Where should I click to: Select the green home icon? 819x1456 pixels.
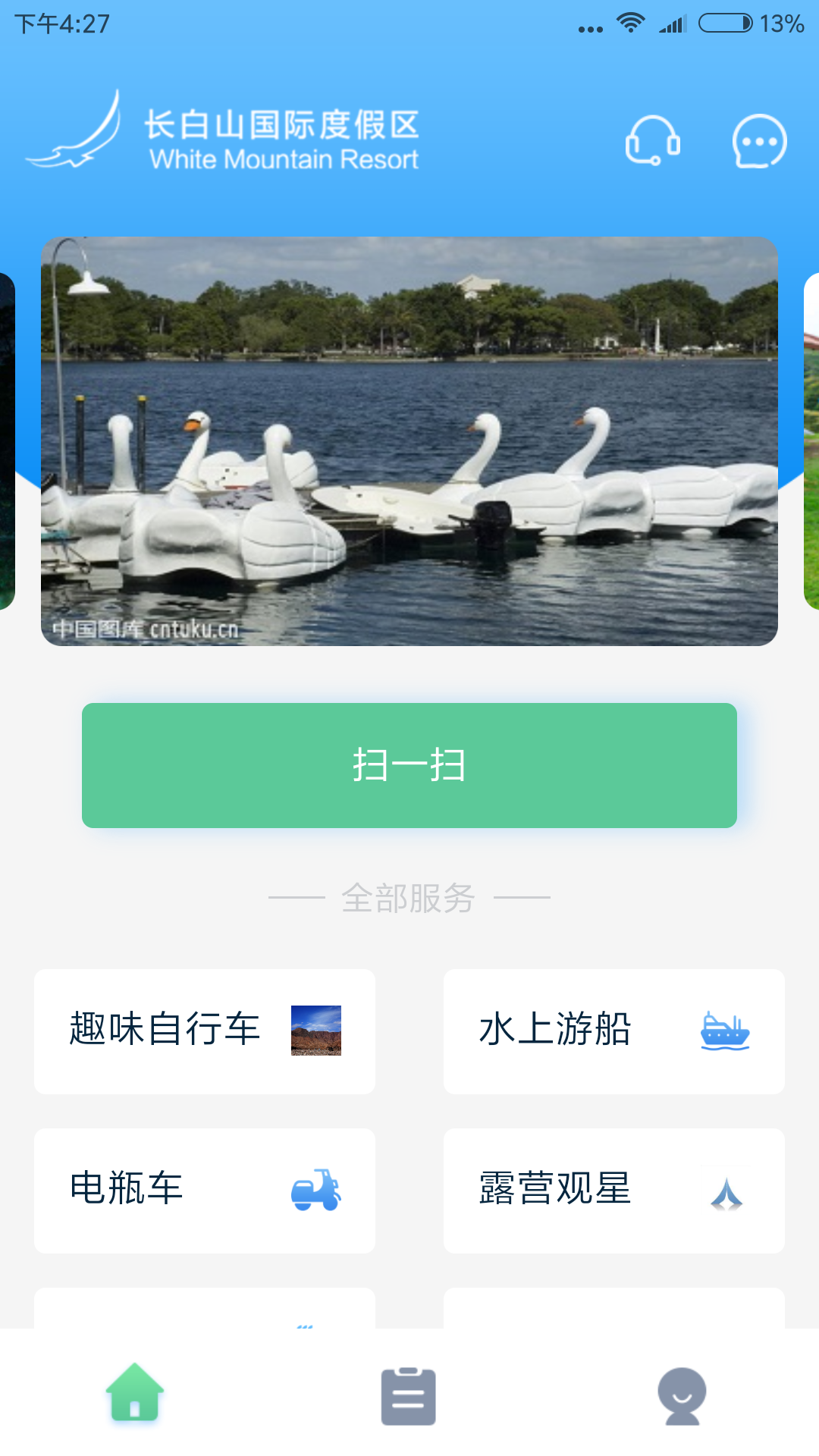tap(135, 1398)
